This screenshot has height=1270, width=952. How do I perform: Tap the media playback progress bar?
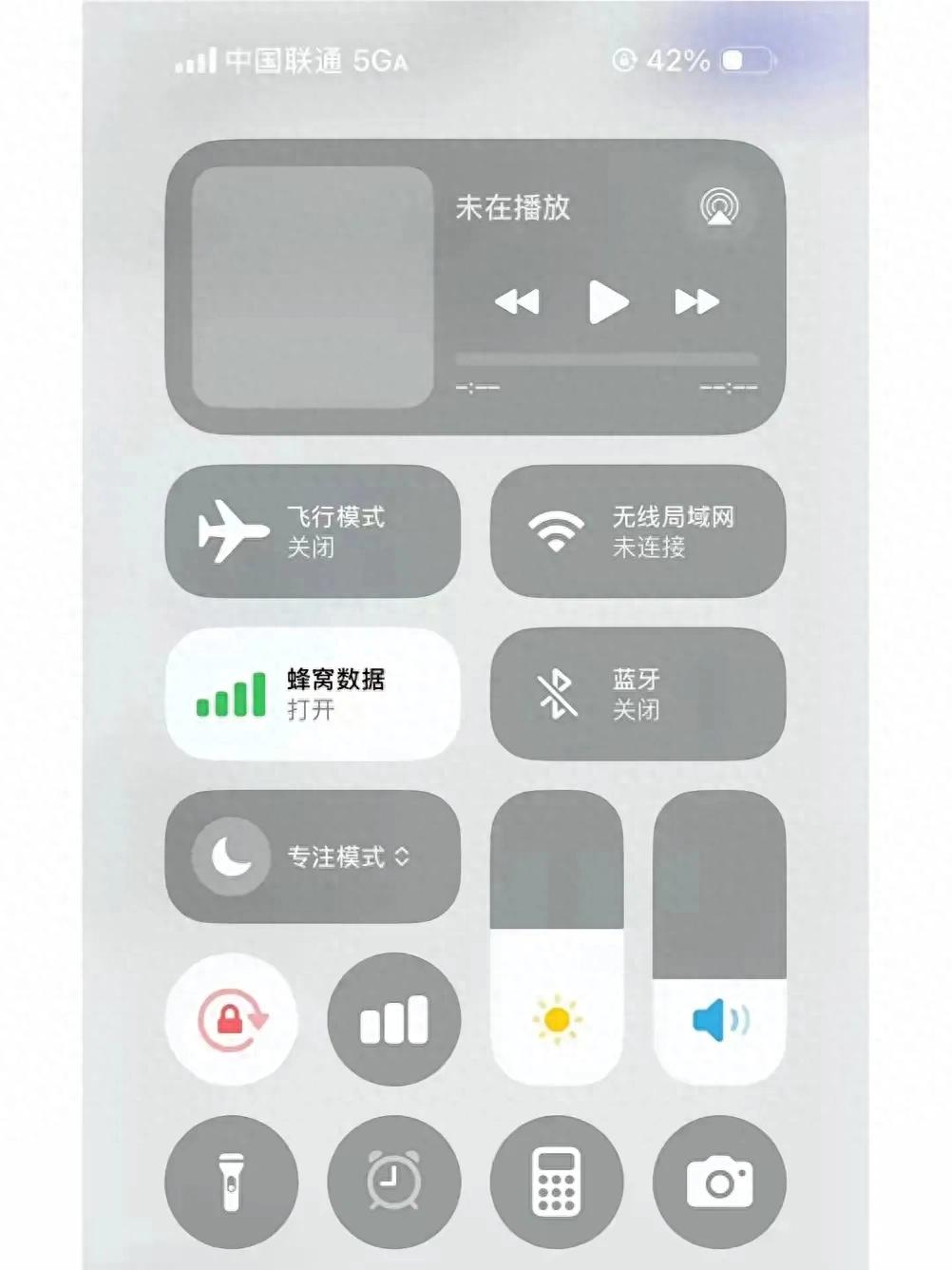pos(607,359)
